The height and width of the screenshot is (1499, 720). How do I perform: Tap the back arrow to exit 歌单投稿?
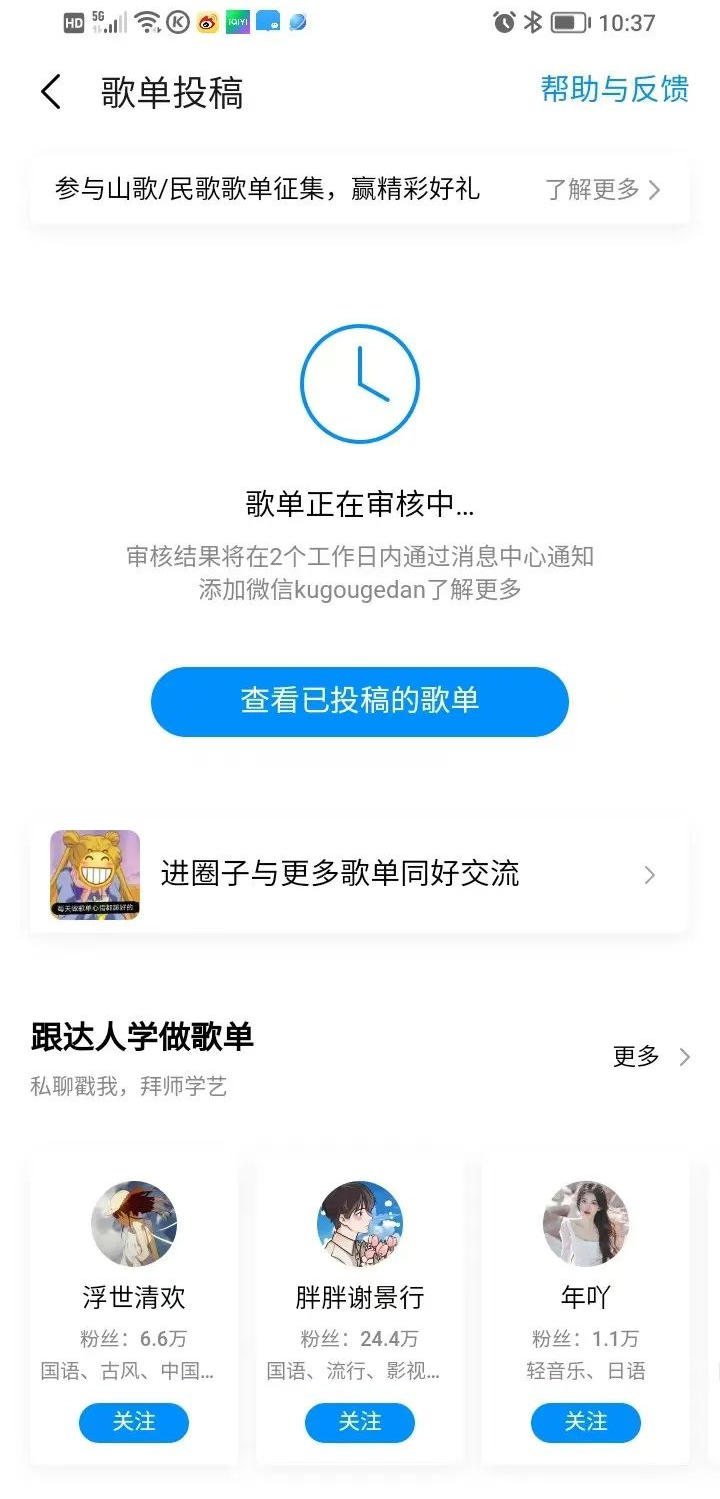point(50,91)
